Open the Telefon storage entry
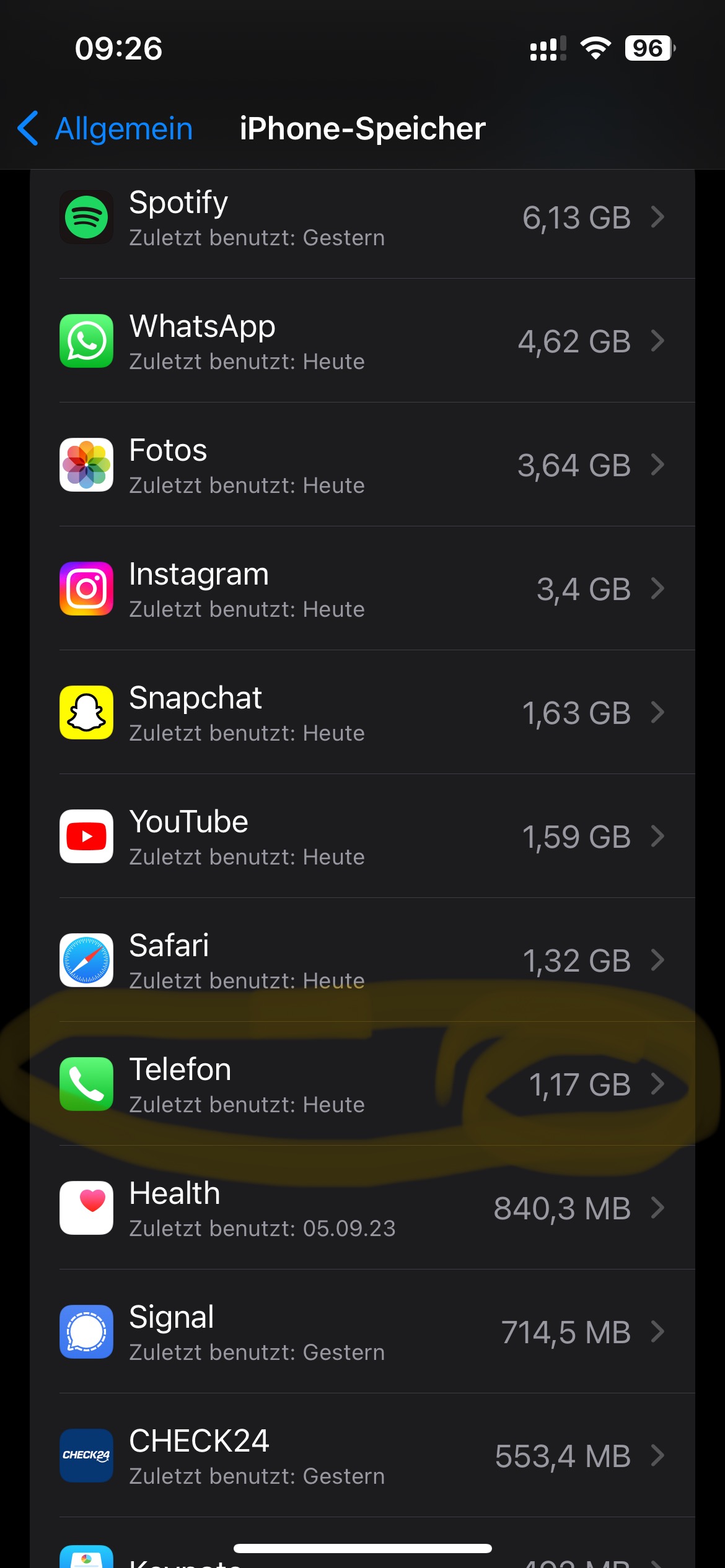 [362, 1084]
